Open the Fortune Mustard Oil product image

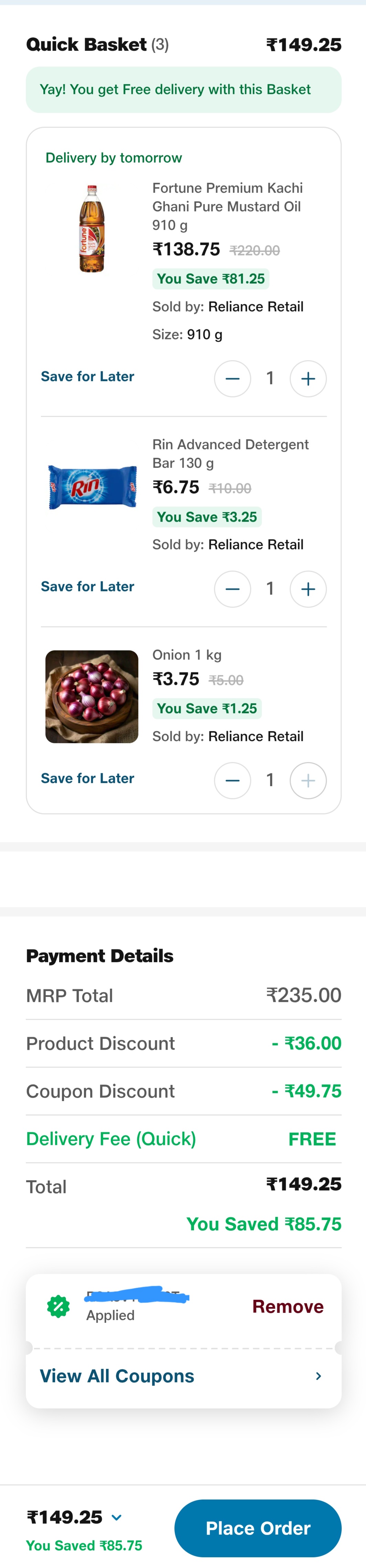tap(92, 228)
